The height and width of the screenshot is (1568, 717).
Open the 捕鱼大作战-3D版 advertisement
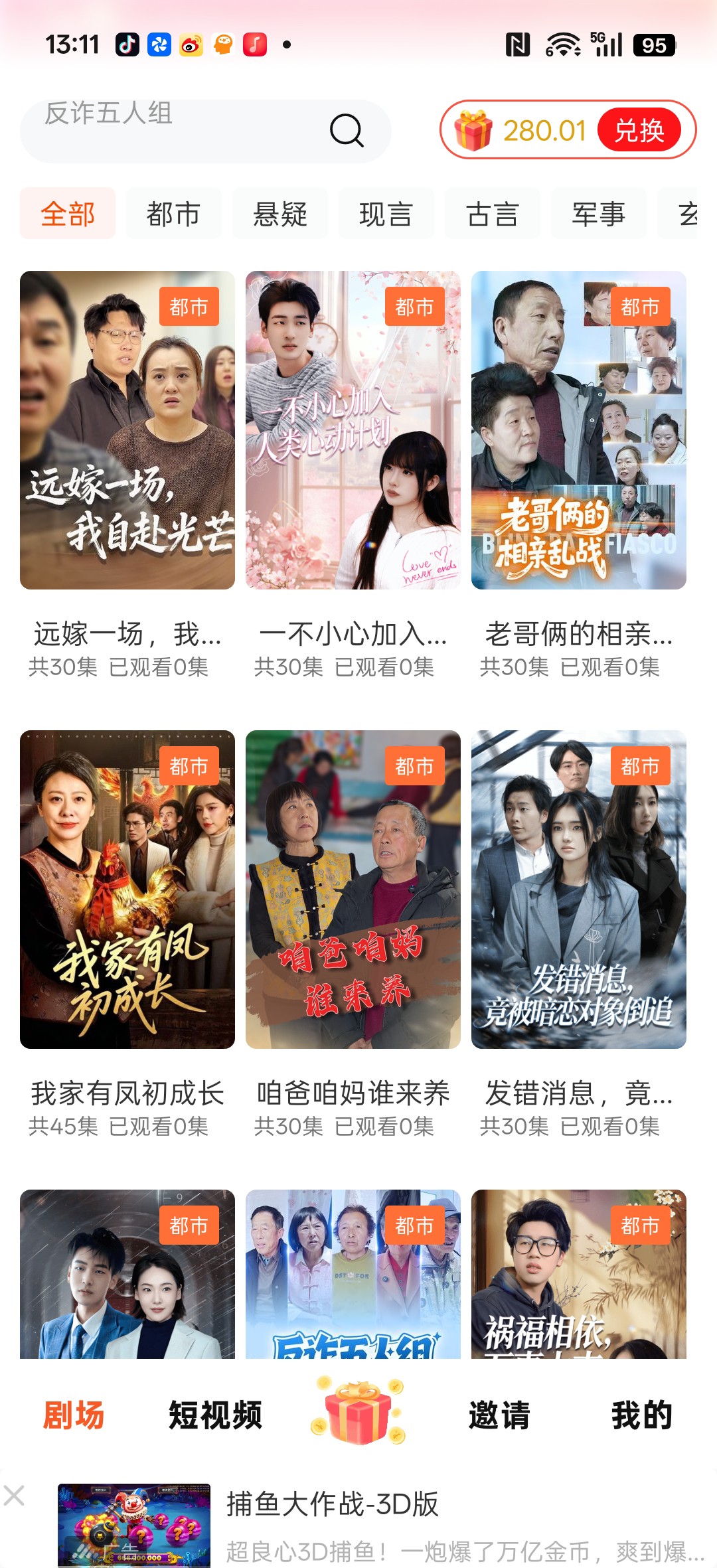tap(378, 1525)
